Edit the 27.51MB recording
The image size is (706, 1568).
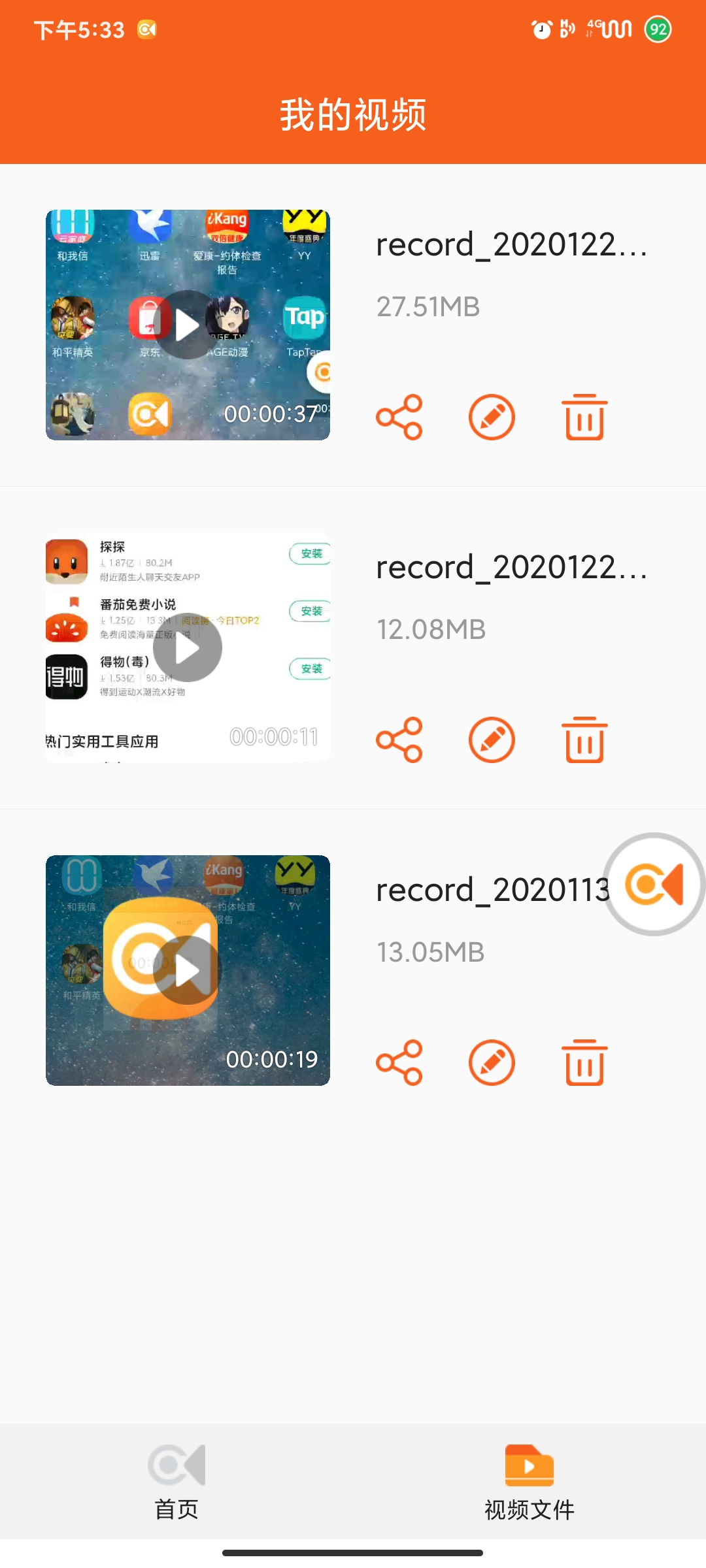(x=492, y=417)
